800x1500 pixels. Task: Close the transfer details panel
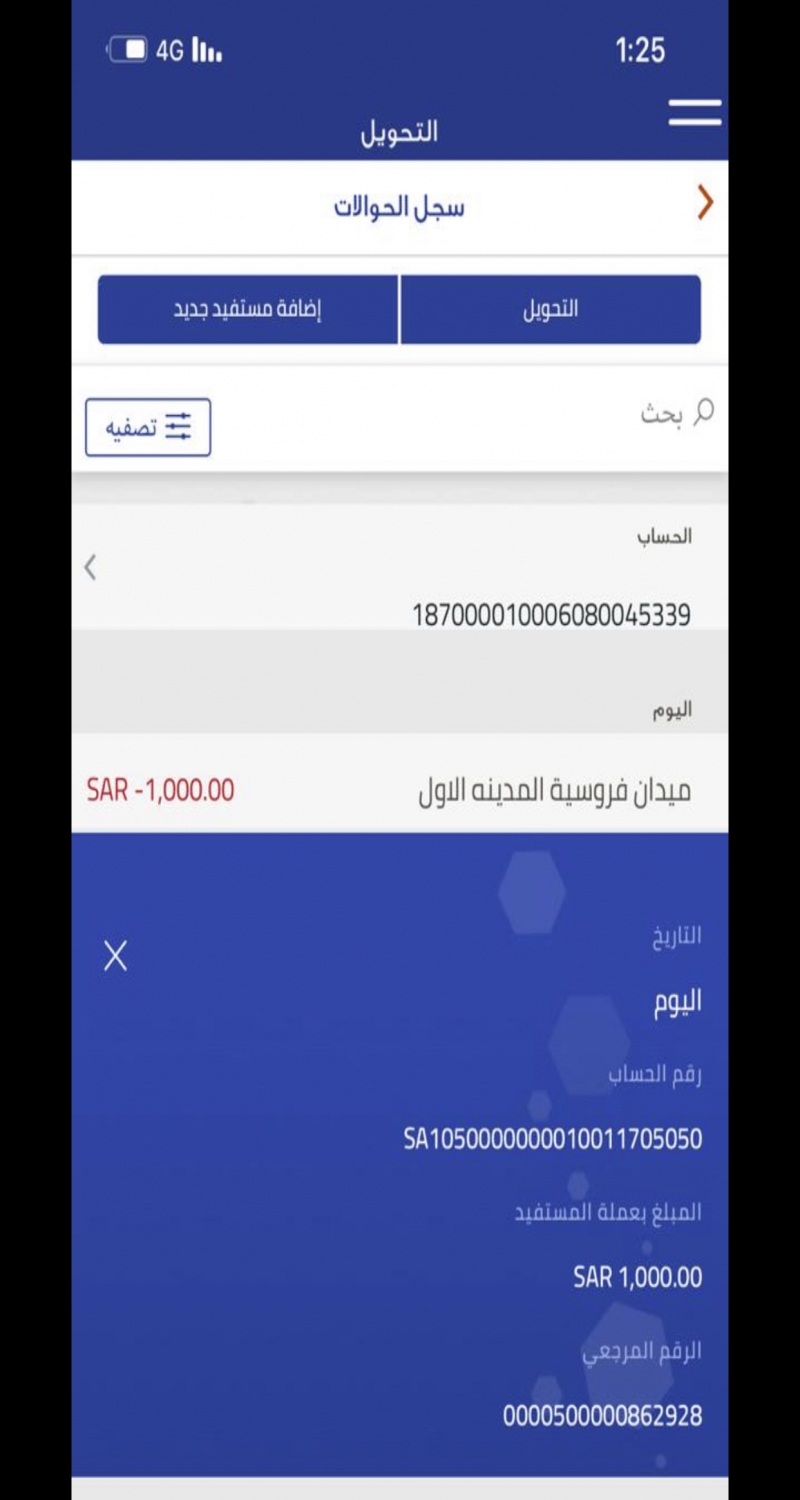116,957
